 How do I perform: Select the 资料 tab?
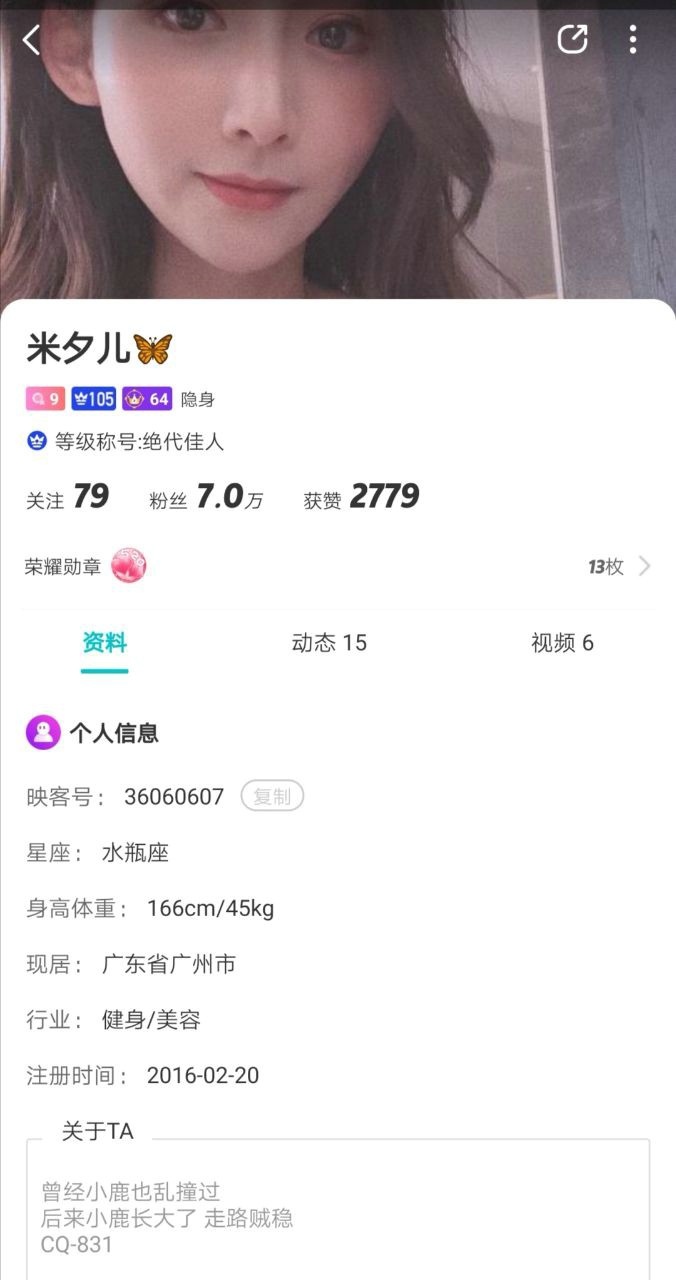click(x=105, y=643)
